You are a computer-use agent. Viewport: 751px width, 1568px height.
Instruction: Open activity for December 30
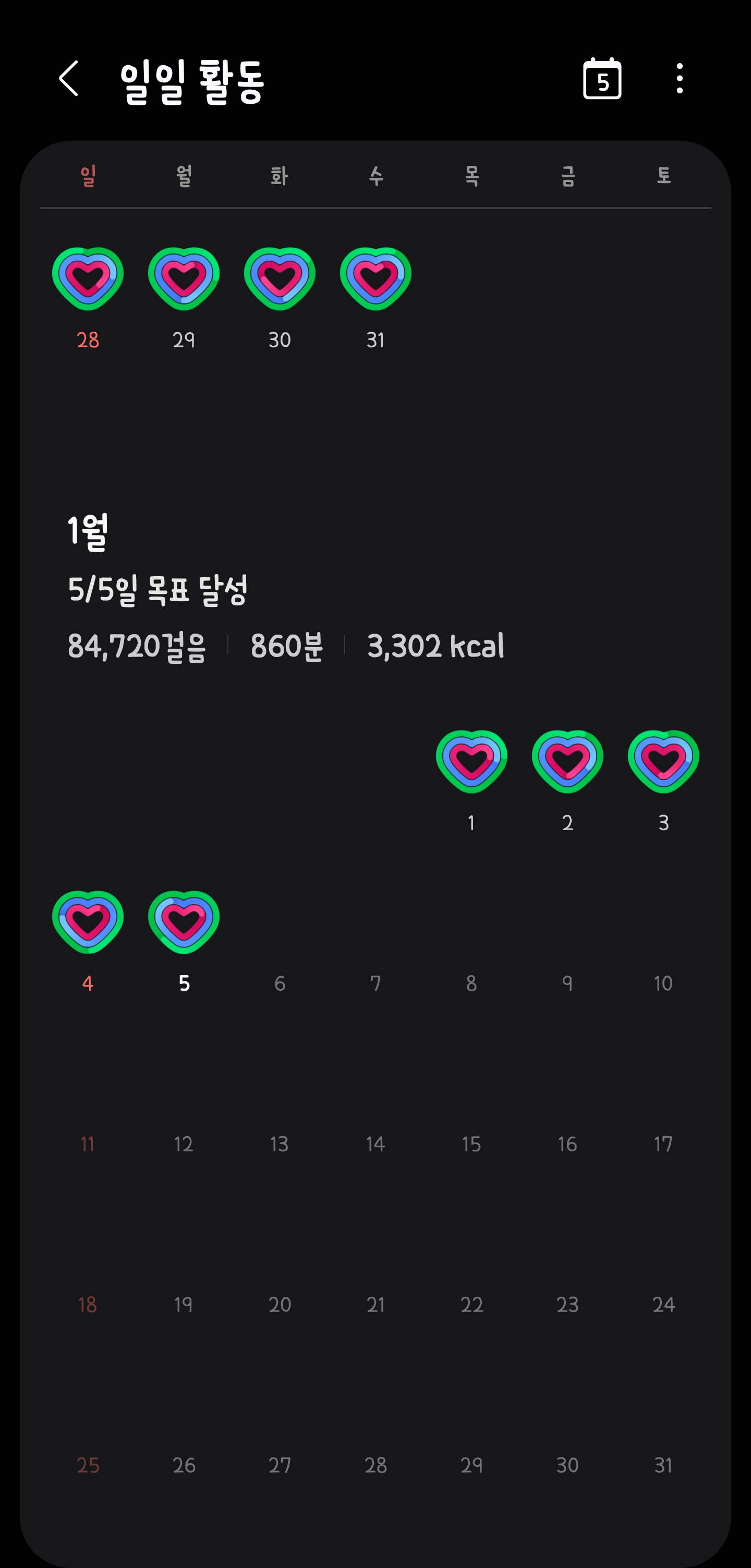(x=280, y=279)
